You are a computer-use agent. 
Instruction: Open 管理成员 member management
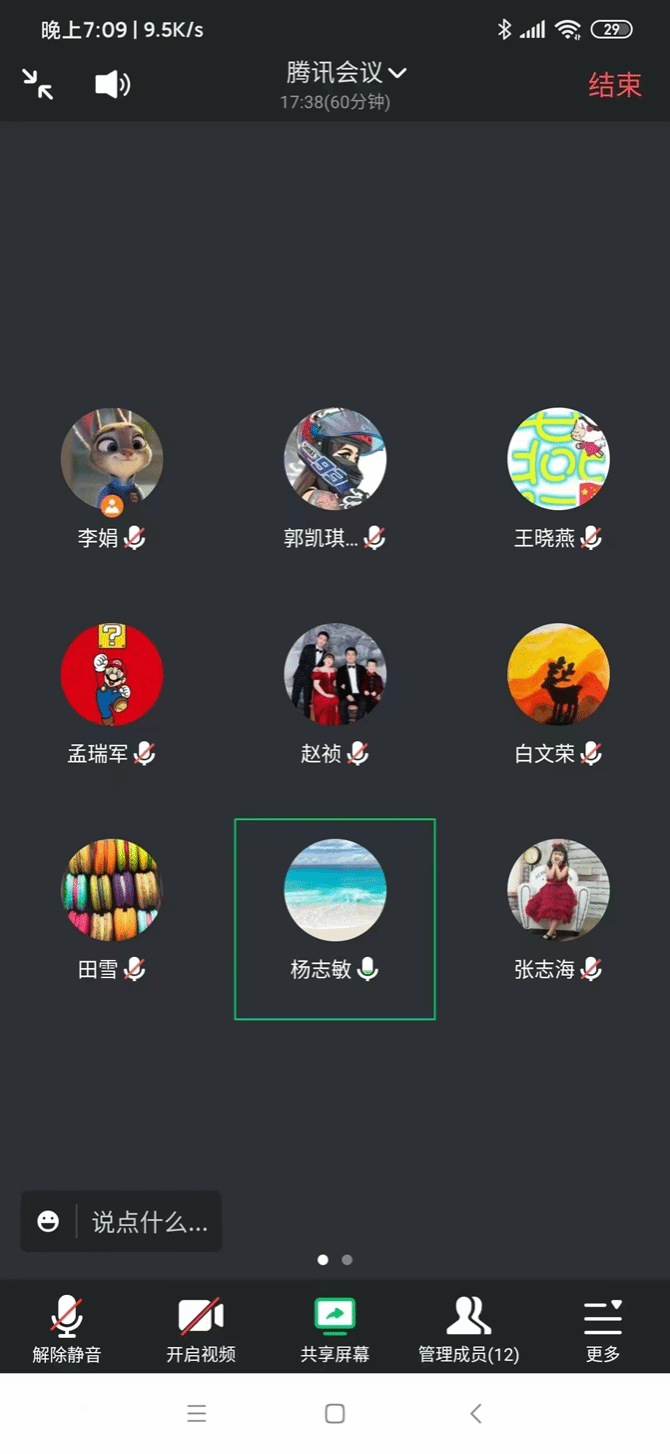(468, 1328)
